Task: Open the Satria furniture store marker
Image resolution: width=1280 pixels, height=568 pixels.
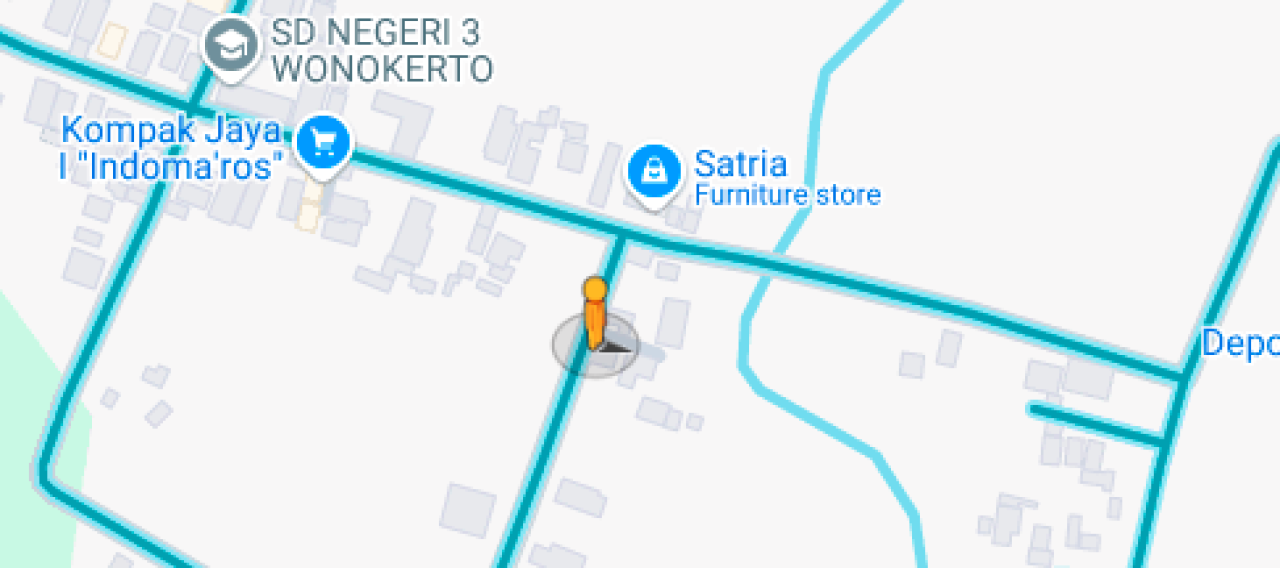Action: [x=653, y=171]
